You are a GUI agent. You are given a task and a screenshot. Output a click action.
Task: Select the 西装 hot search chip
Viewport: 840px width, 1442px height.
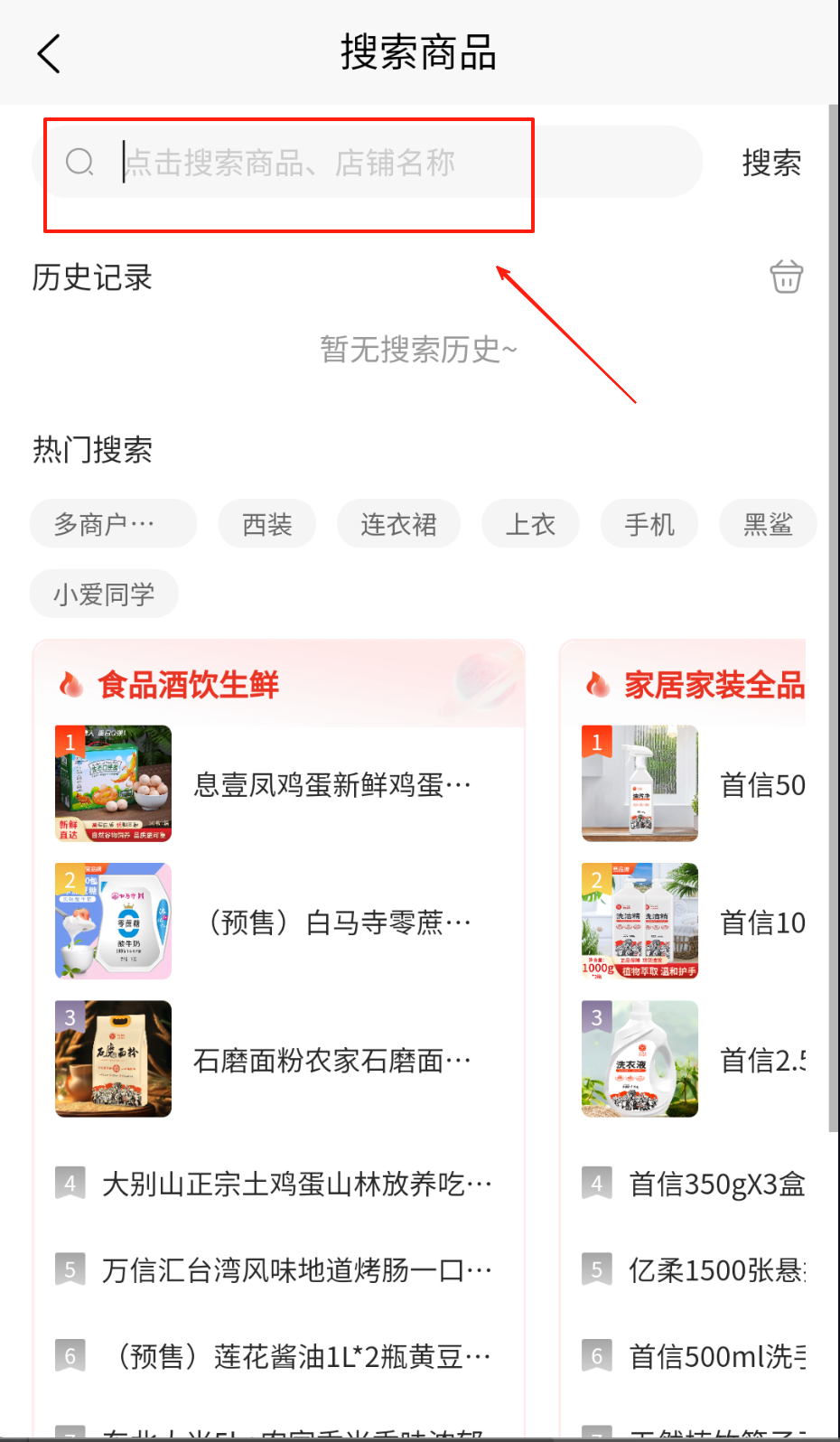[x=266, y=524]
